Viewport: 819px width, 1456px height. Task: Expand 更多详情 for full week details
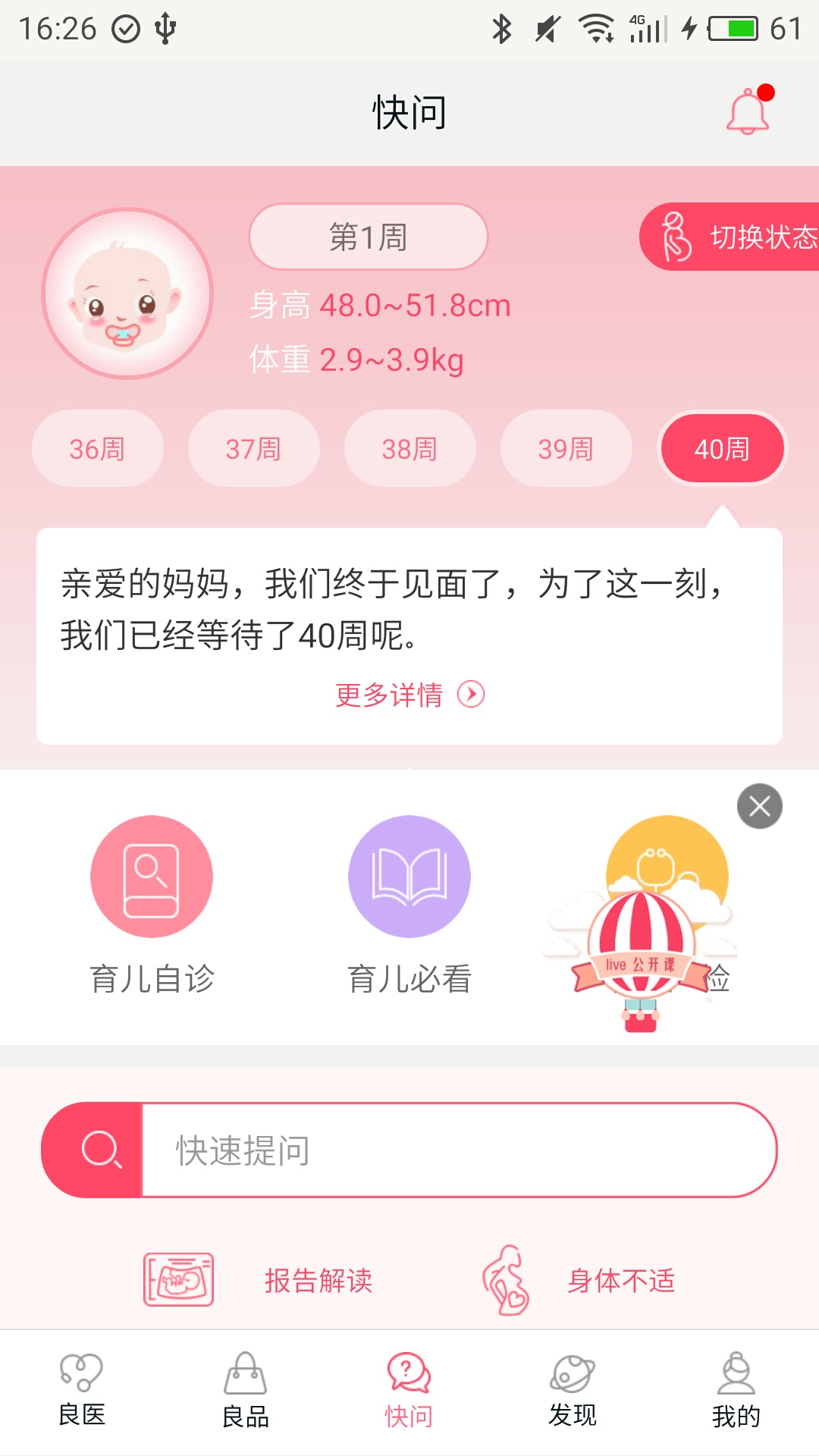pos(409,694)
